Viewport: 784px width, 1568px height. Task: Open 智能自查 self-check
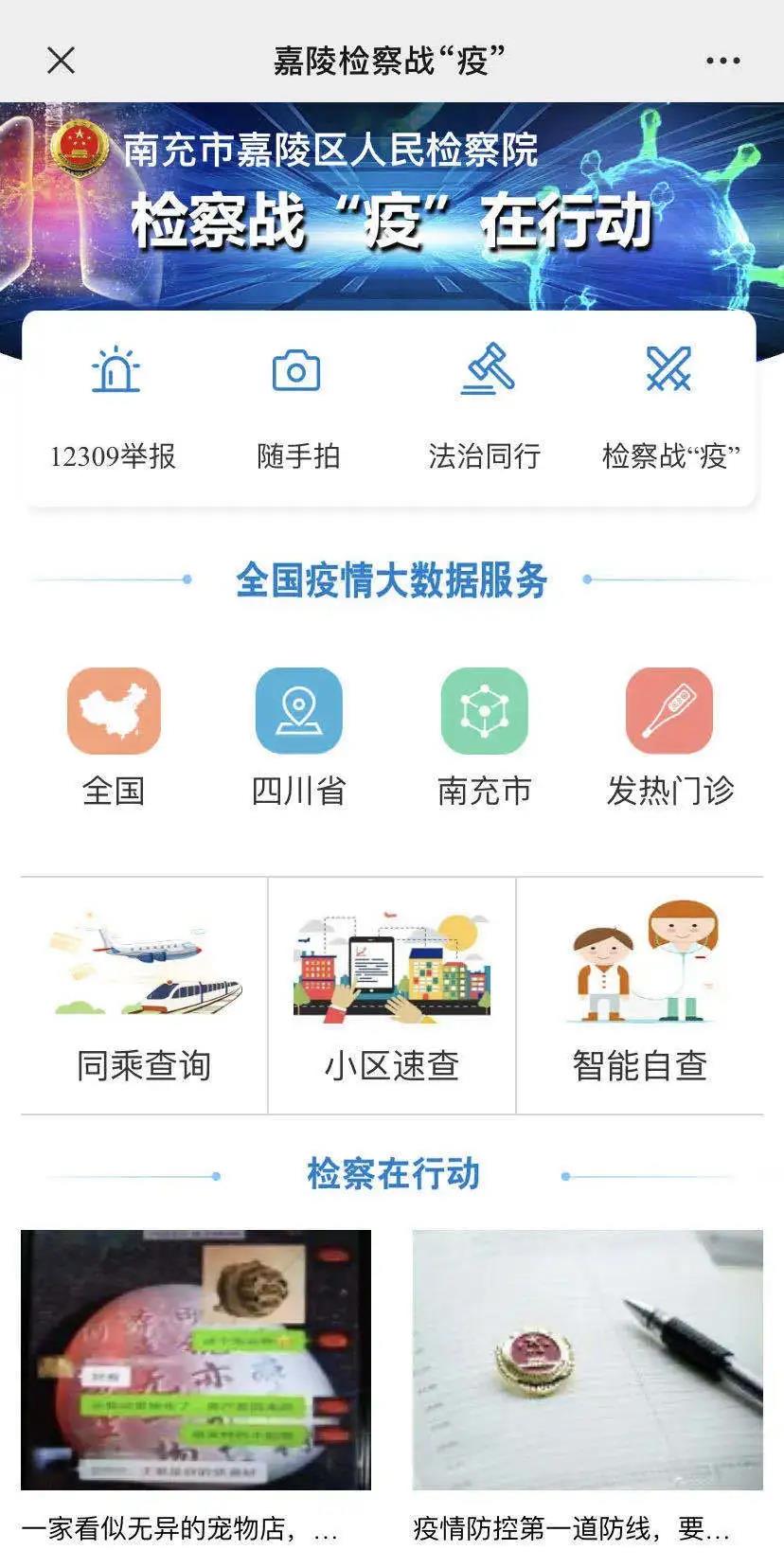640,996
